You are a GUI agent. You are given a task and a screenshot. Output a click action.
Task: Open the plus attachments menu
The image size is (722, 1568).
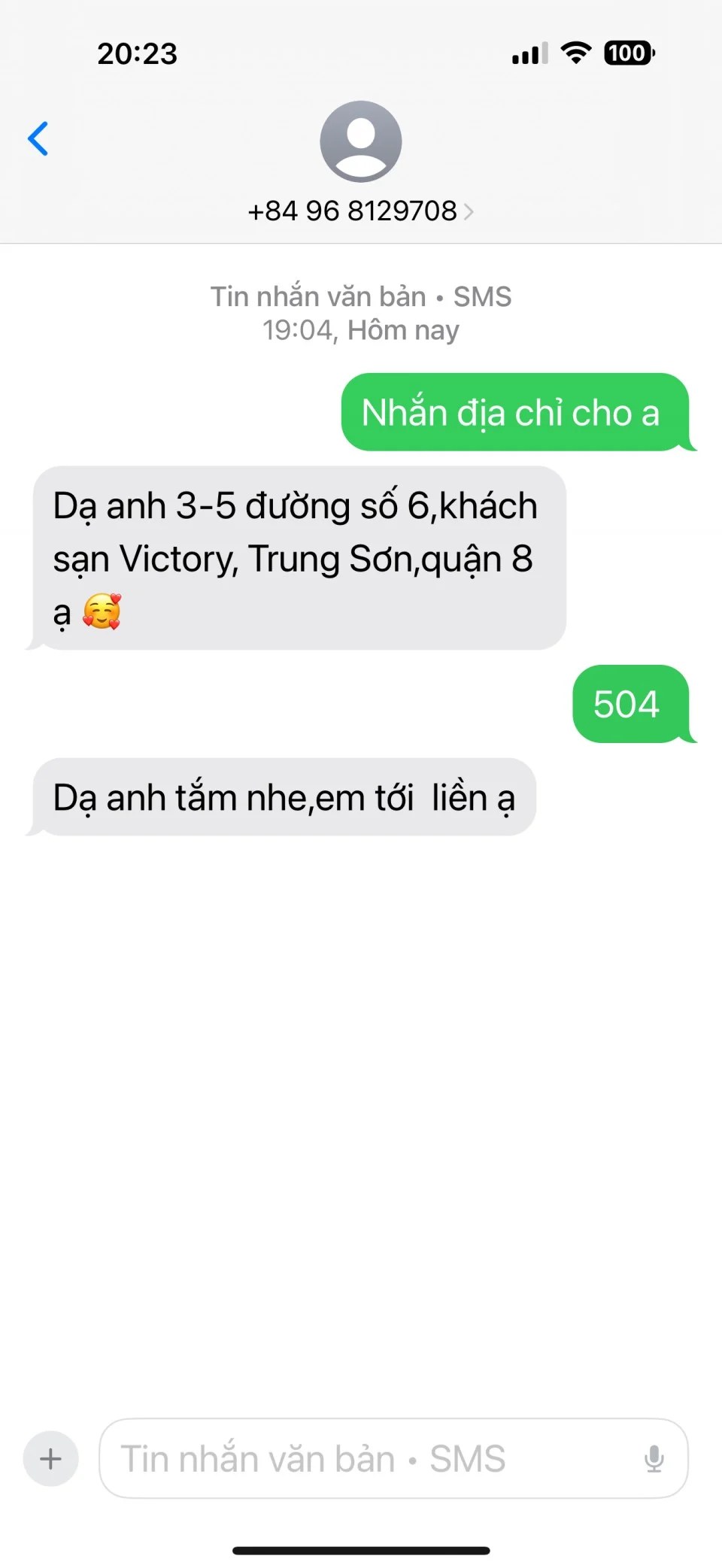(x=51, y=1459)
